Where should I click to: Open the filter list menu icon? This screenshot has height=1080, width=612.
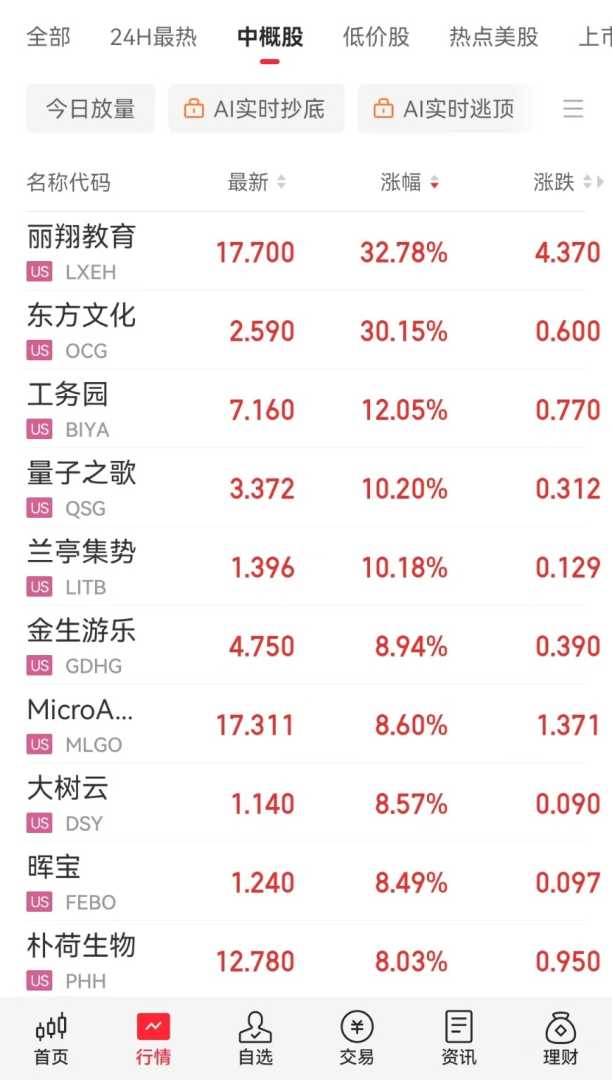click(x=573, y=109)
